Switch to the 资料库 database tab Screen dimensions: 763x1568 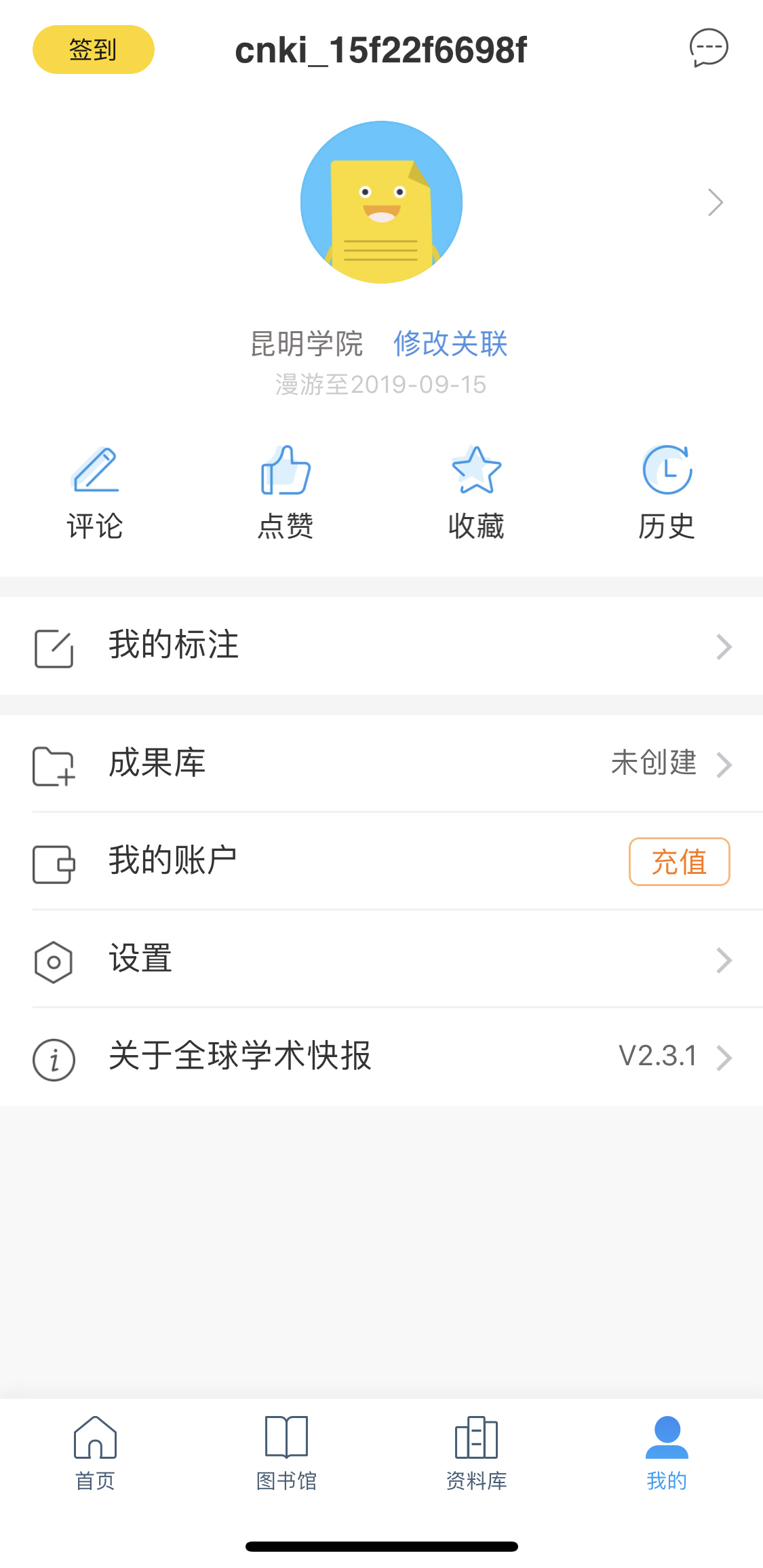(x=476, y=1452)
